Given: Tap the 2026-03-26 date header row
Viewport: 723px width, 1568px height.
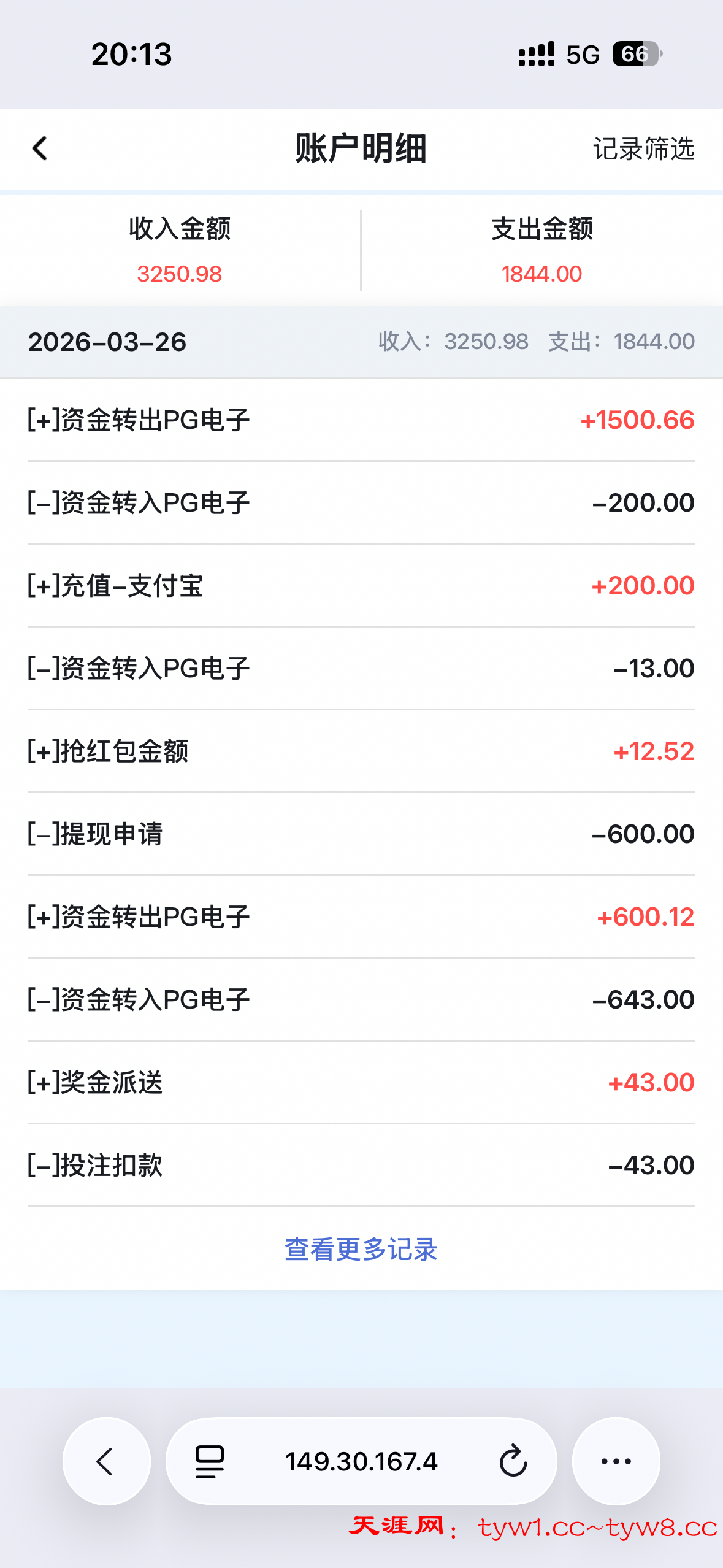Looking at the screenshot, I should pyautogui.click(x=361, y=342).
